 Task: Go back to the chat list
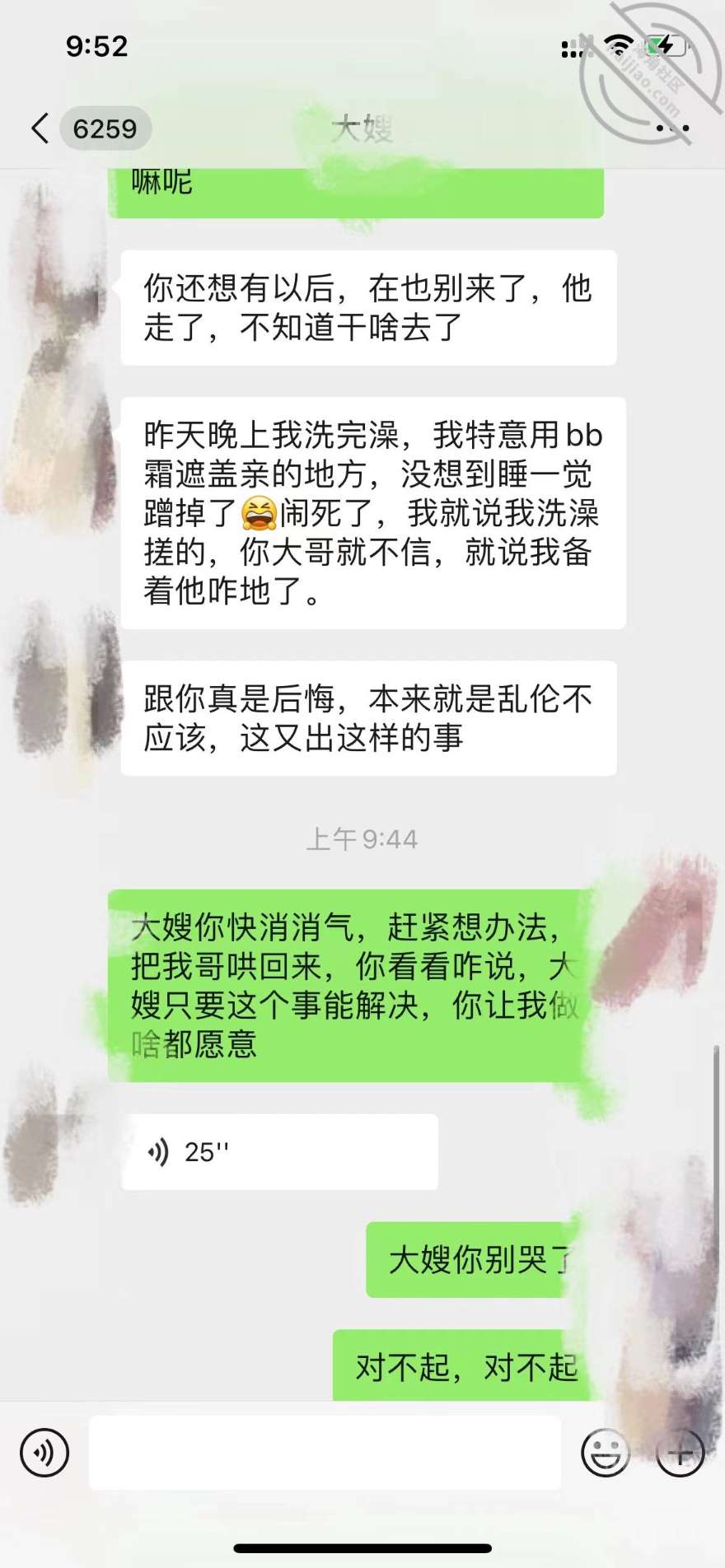click(x=40, y=128)
